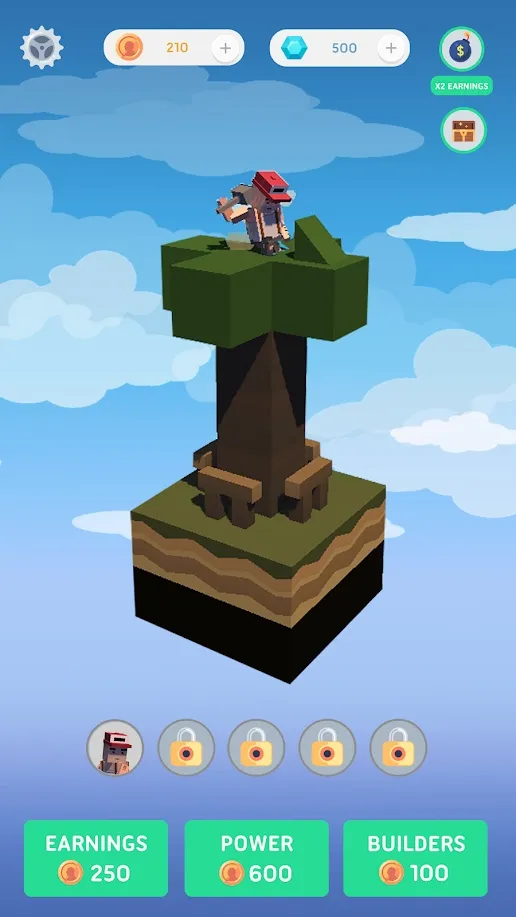Upgrade Earnings for 250 coins
The height and width of the screenshot is (917, 516).
point(96,858)
